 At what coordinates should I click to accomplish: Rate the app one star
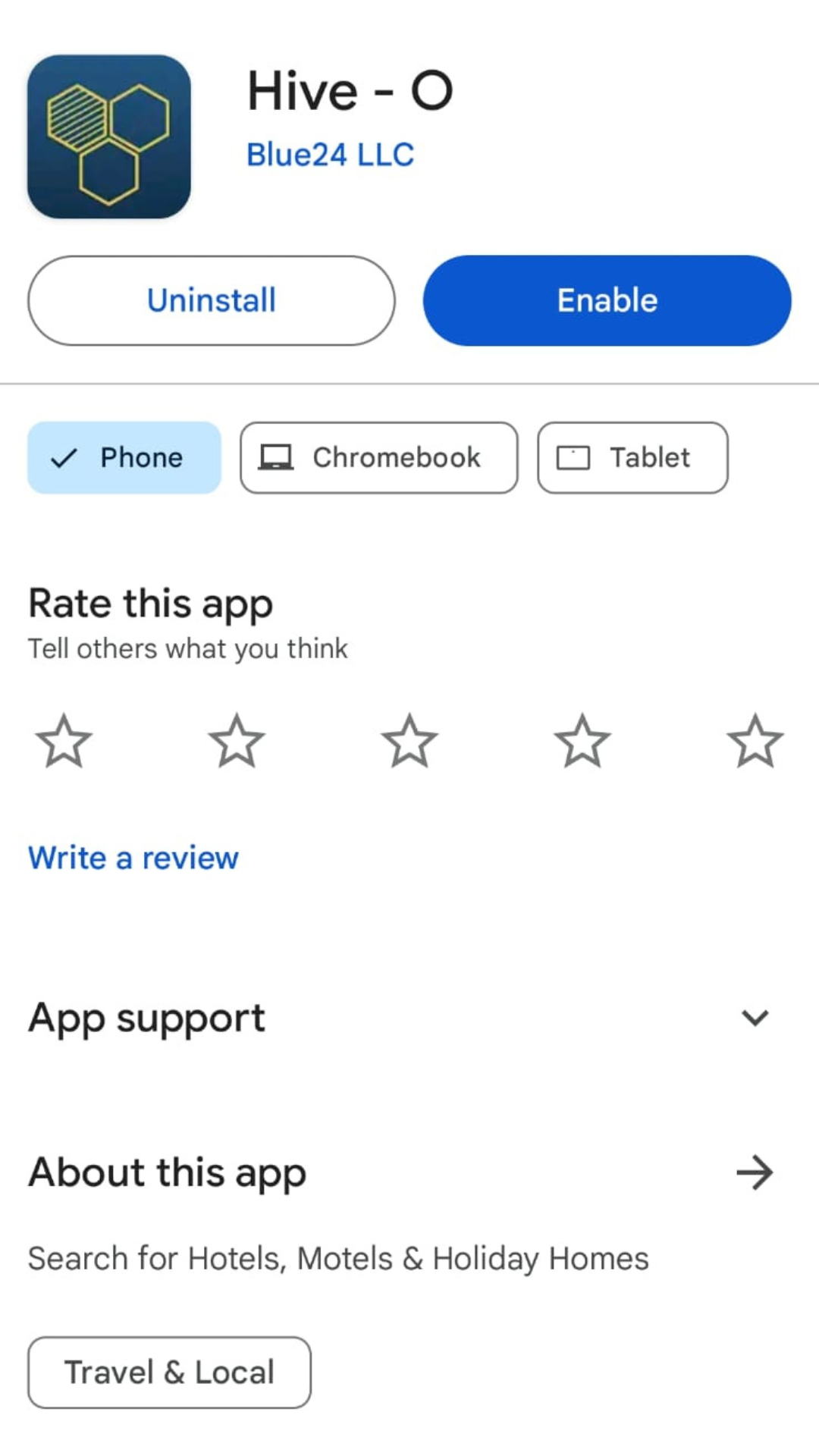[64, 741]
